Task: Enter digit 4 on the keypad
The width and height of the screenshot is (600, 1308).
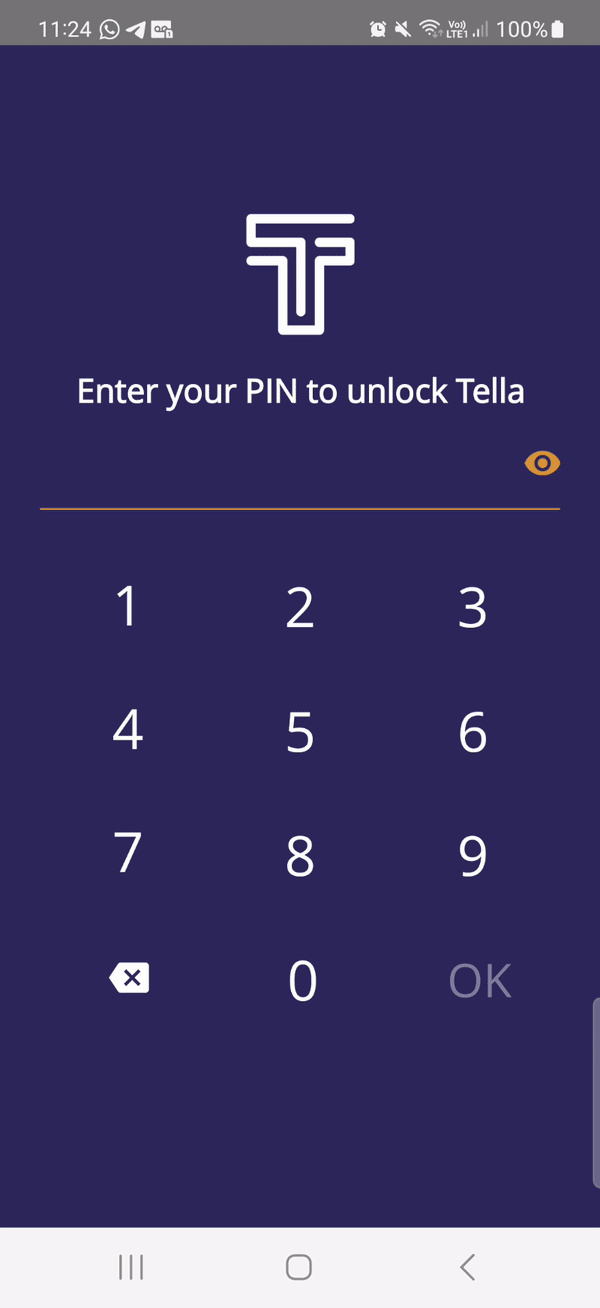Action: point(127,731)
